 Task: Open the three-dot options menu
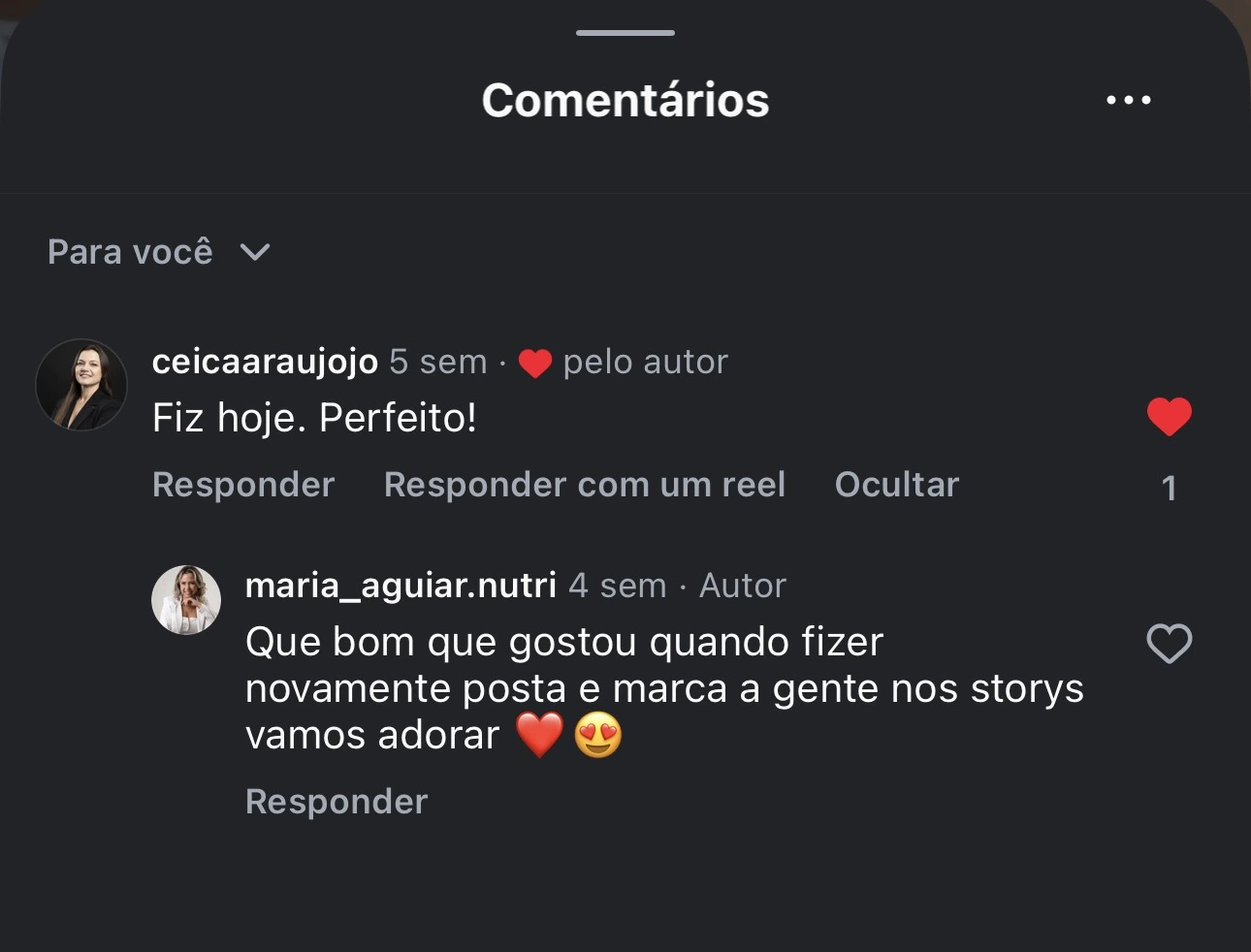pos(1129,100)
